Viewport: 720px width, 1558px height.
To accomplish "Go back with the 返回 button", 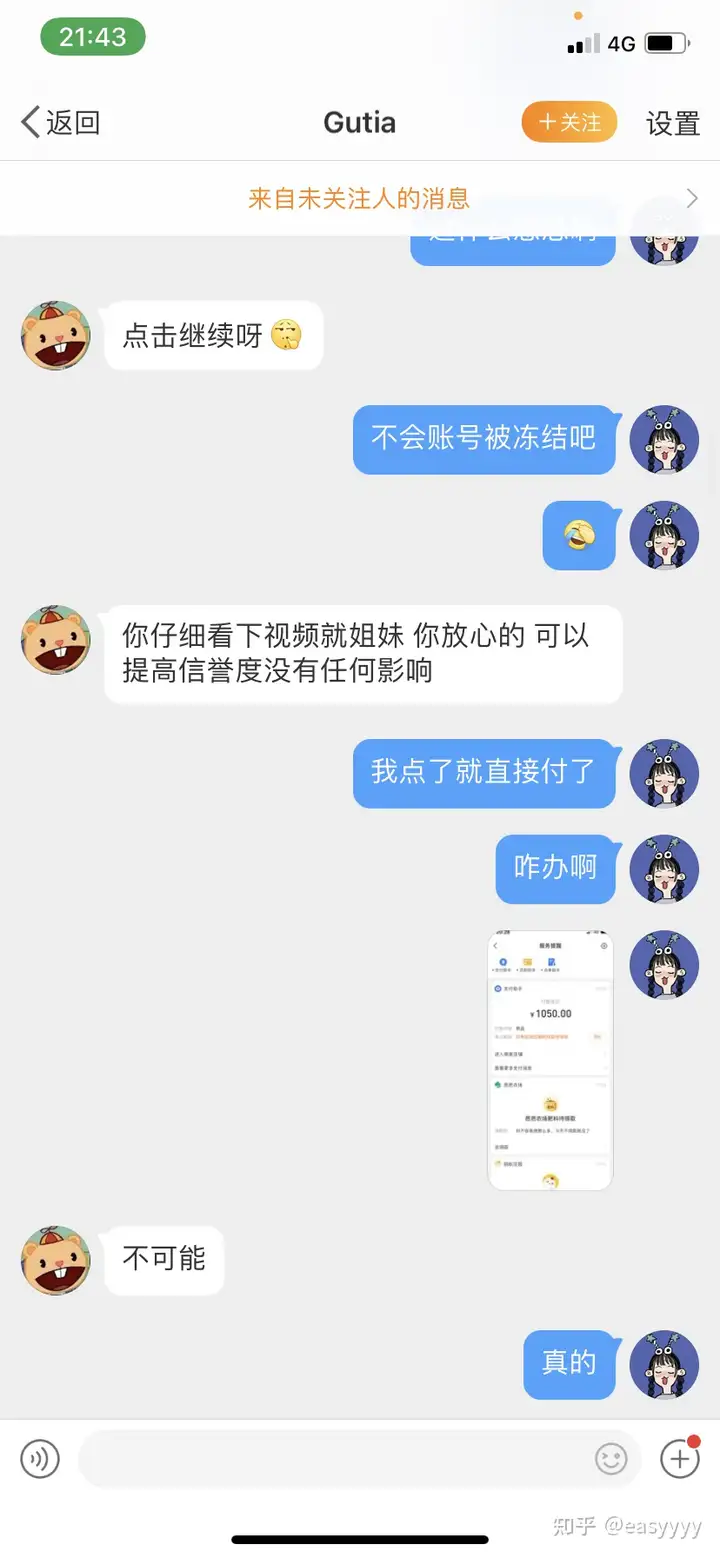I will click(x=62, y=123).
